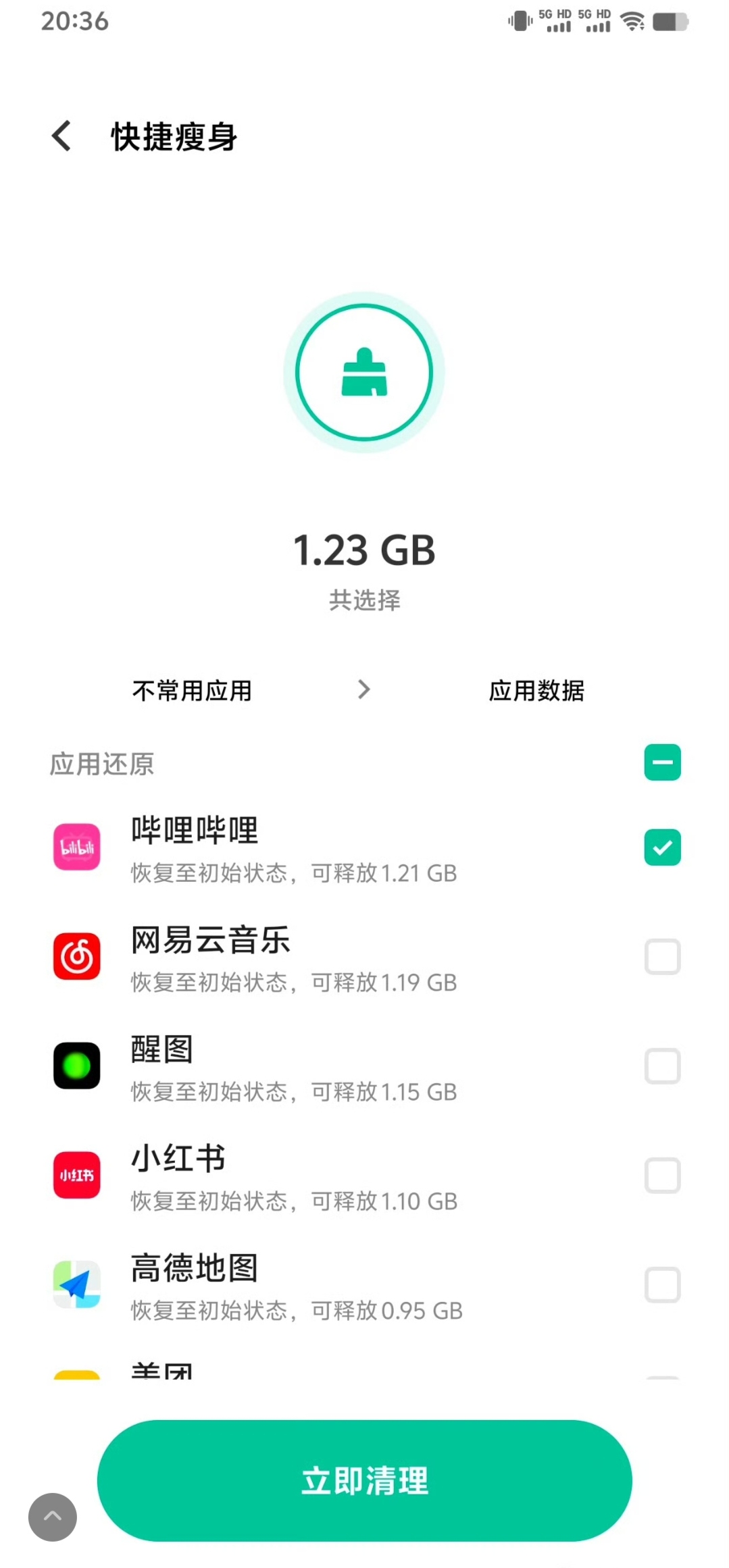Uncheck 哔哩哔哩 checkbox

click(662, 847)
